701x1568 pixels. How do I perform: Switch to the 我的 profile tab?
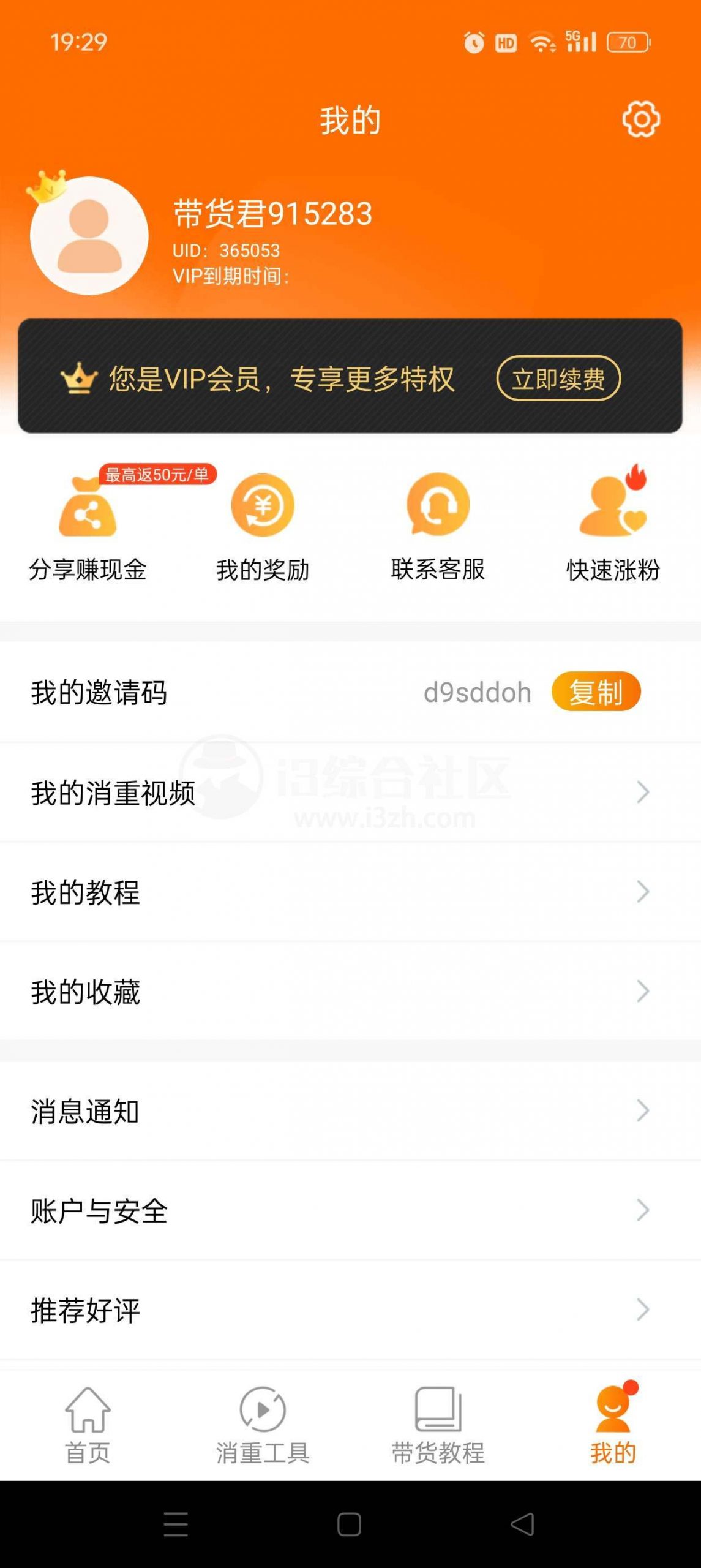[612, 1427]
